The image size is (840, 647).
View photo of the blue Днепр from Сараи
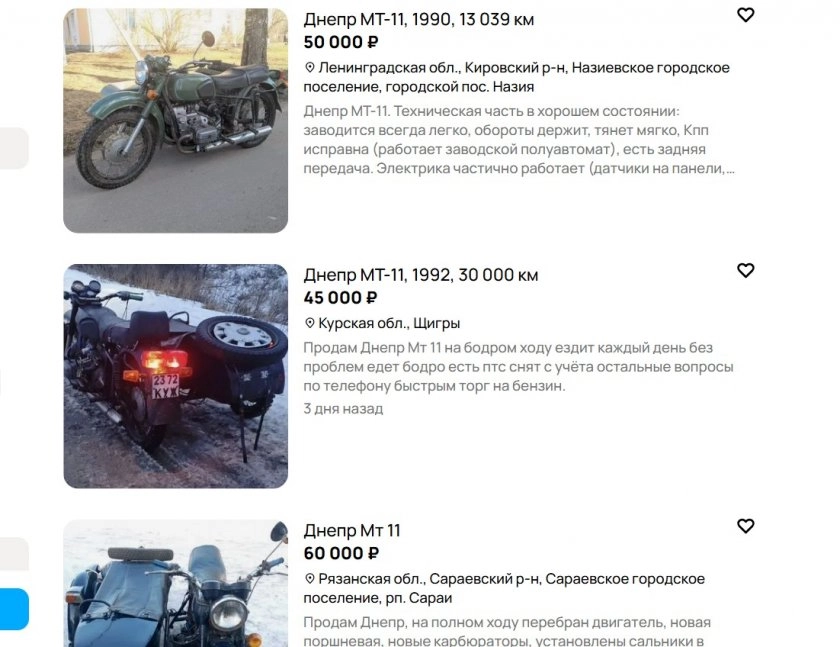tap(175, 583)
